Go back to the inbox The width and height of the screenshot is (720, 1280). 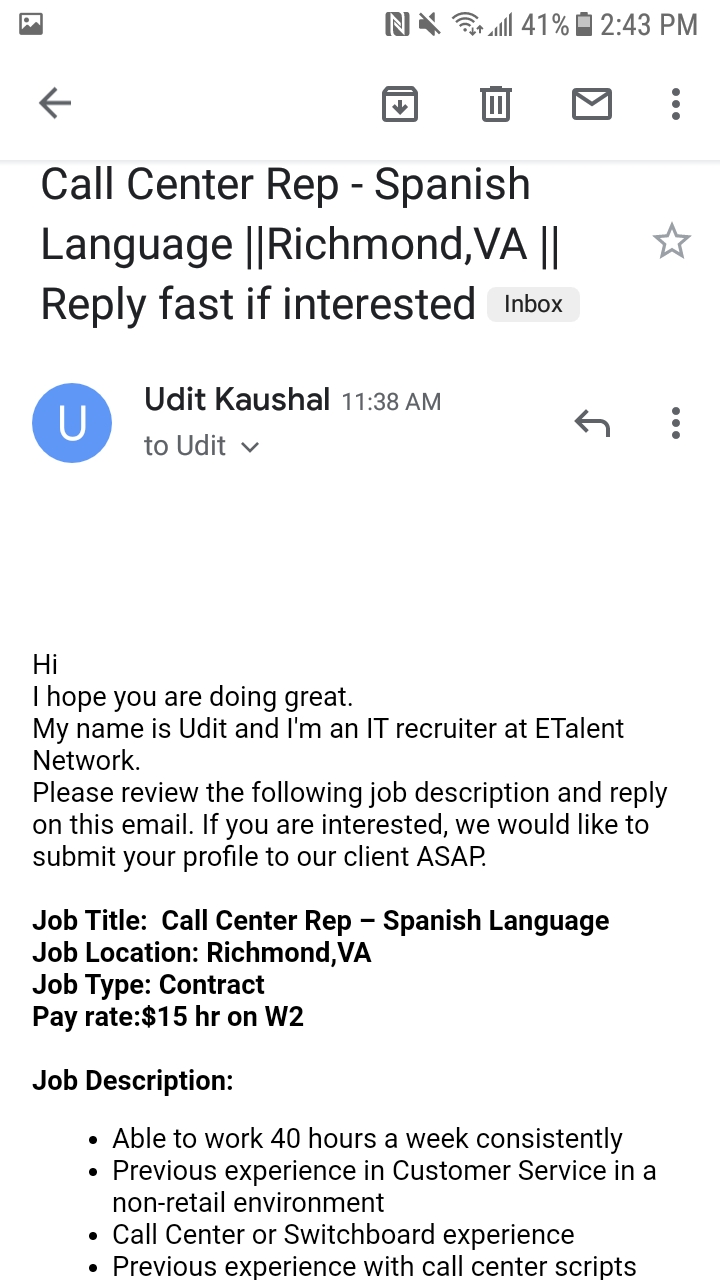coord(55,103)
